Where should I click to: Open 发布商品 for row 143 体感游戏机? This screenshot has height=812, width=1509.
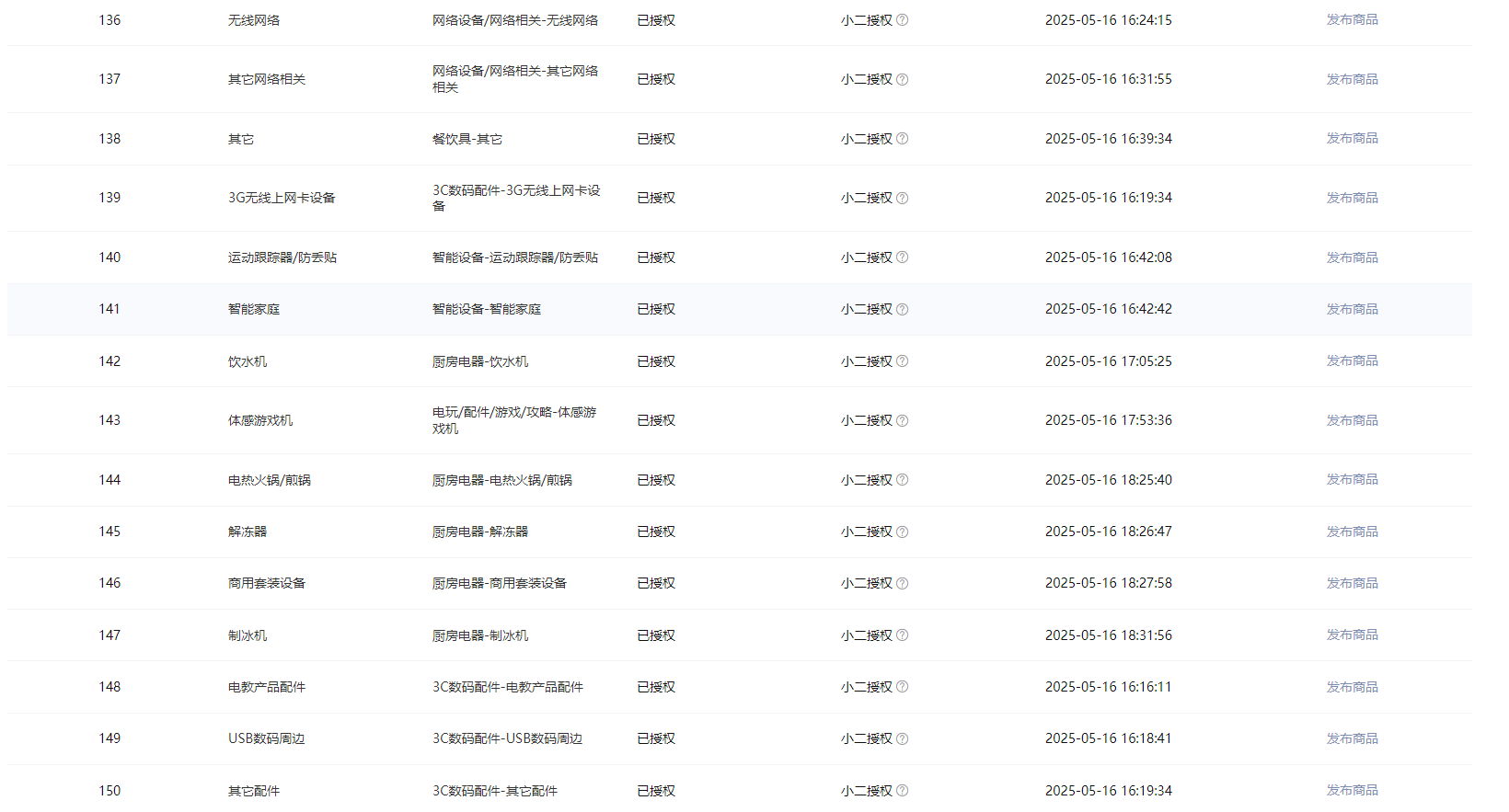(x=1352, y=420)
